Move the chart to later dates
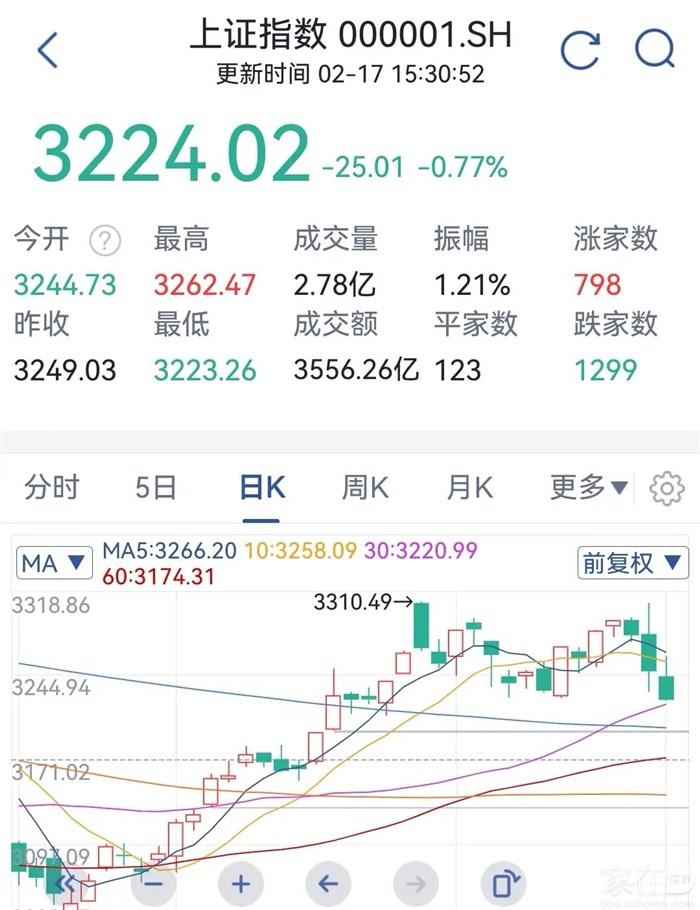This screenshot has width=700, height=910. [x=416, y=884]
